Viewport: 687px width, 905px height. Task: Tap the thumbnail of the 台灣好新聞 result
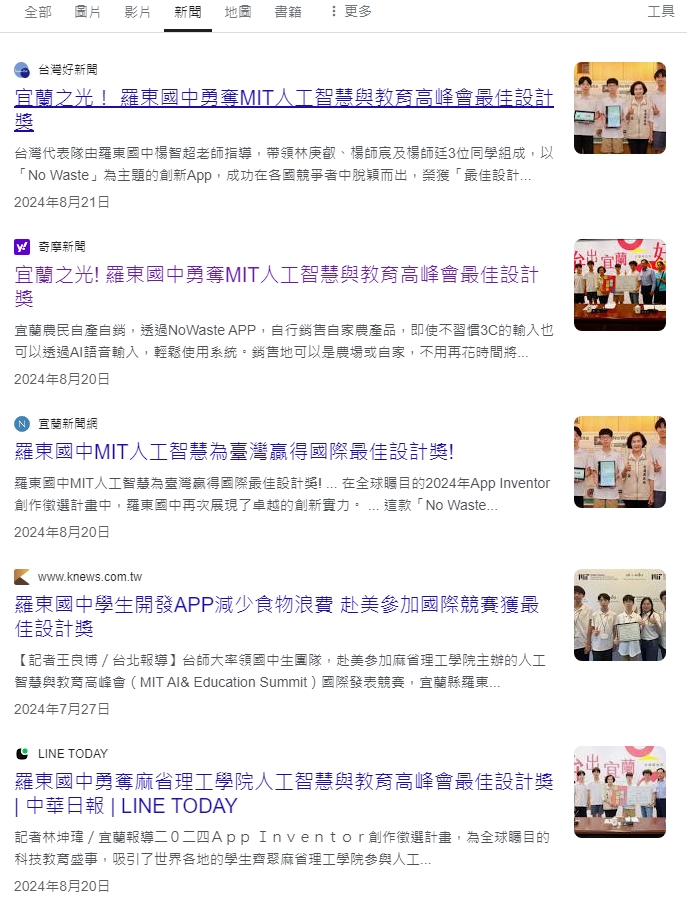tap(619, 108)
